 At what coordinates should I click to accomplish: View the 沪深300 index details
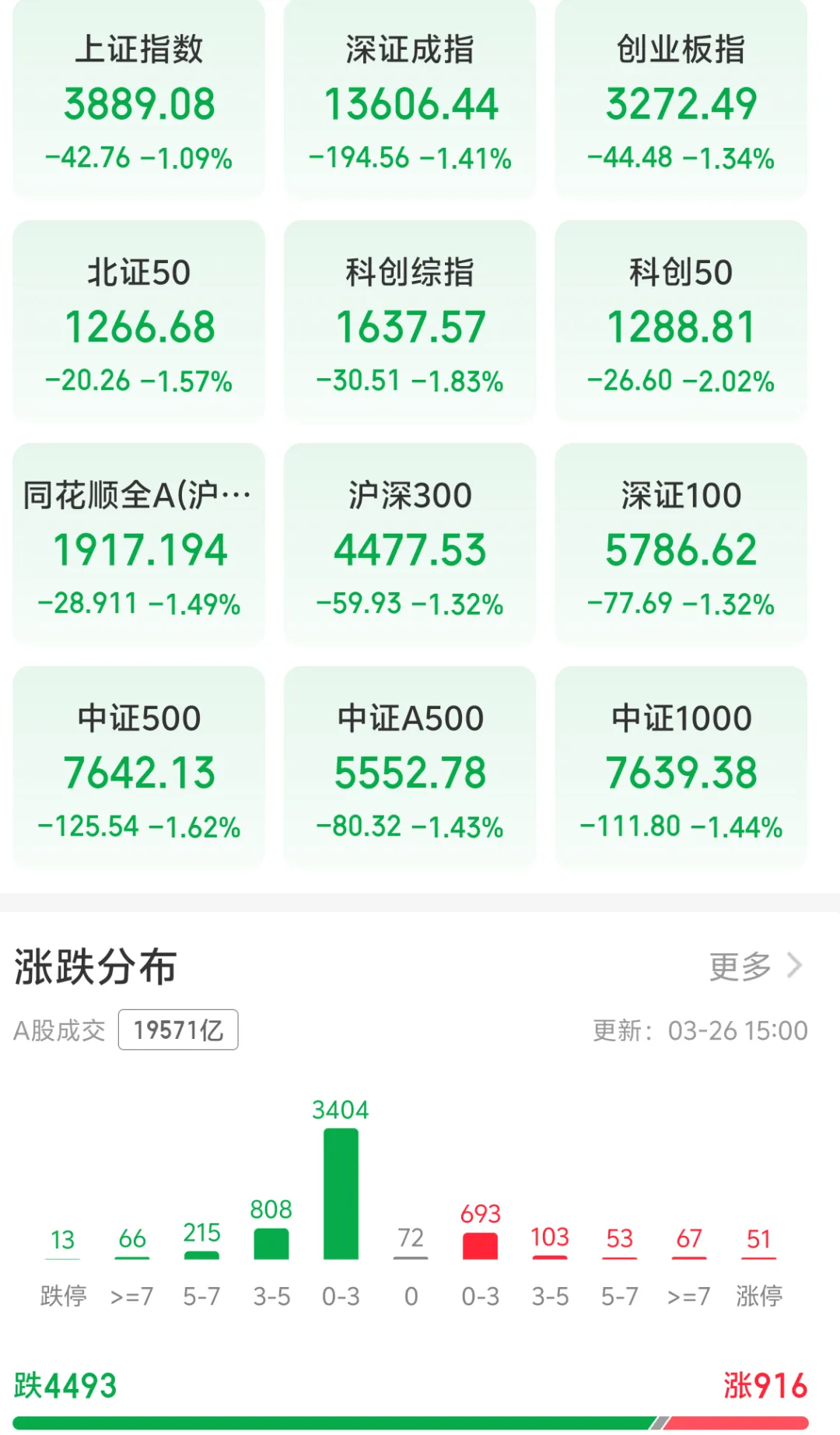410,546
